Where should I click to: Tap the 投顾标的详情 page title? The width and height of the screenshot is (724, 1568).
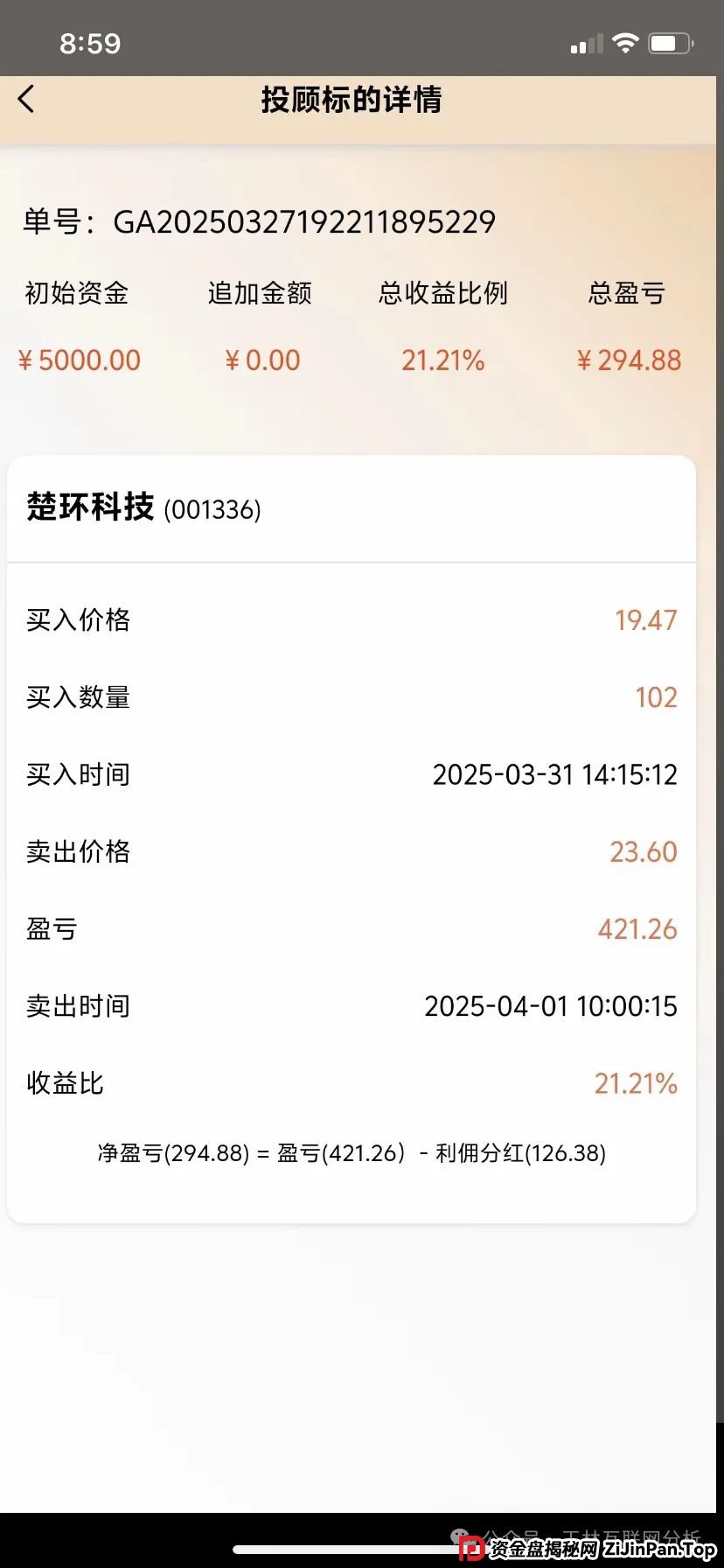pyautogui.click(x=350, y=101)
